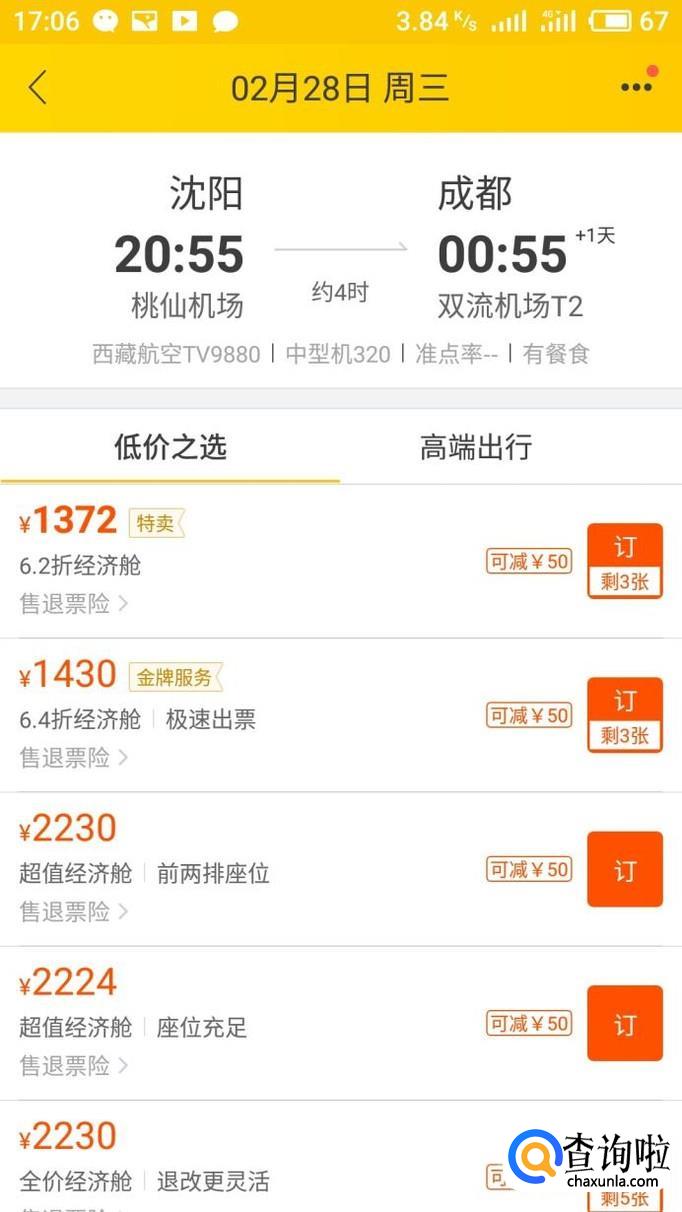The image size is (682, 1212).
Task: Go back using the top-left arrow
Action: pyautogui.click(x=38, y=88)
